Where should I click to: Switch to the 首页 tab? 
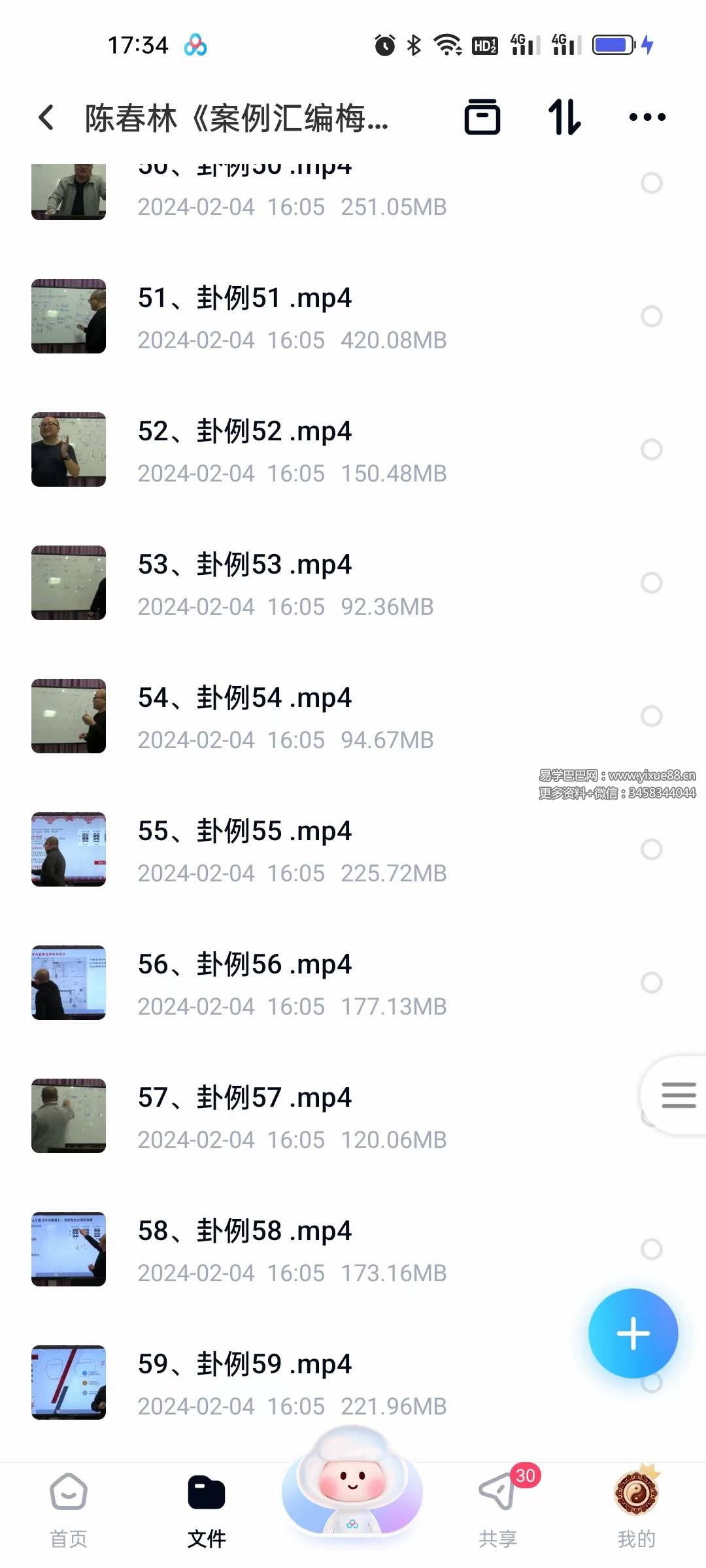coord(69,1511)
